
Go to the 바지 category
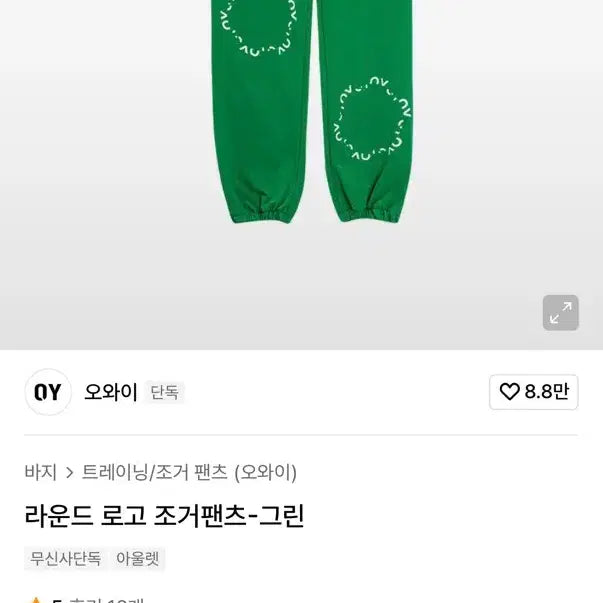click(40, 472)
